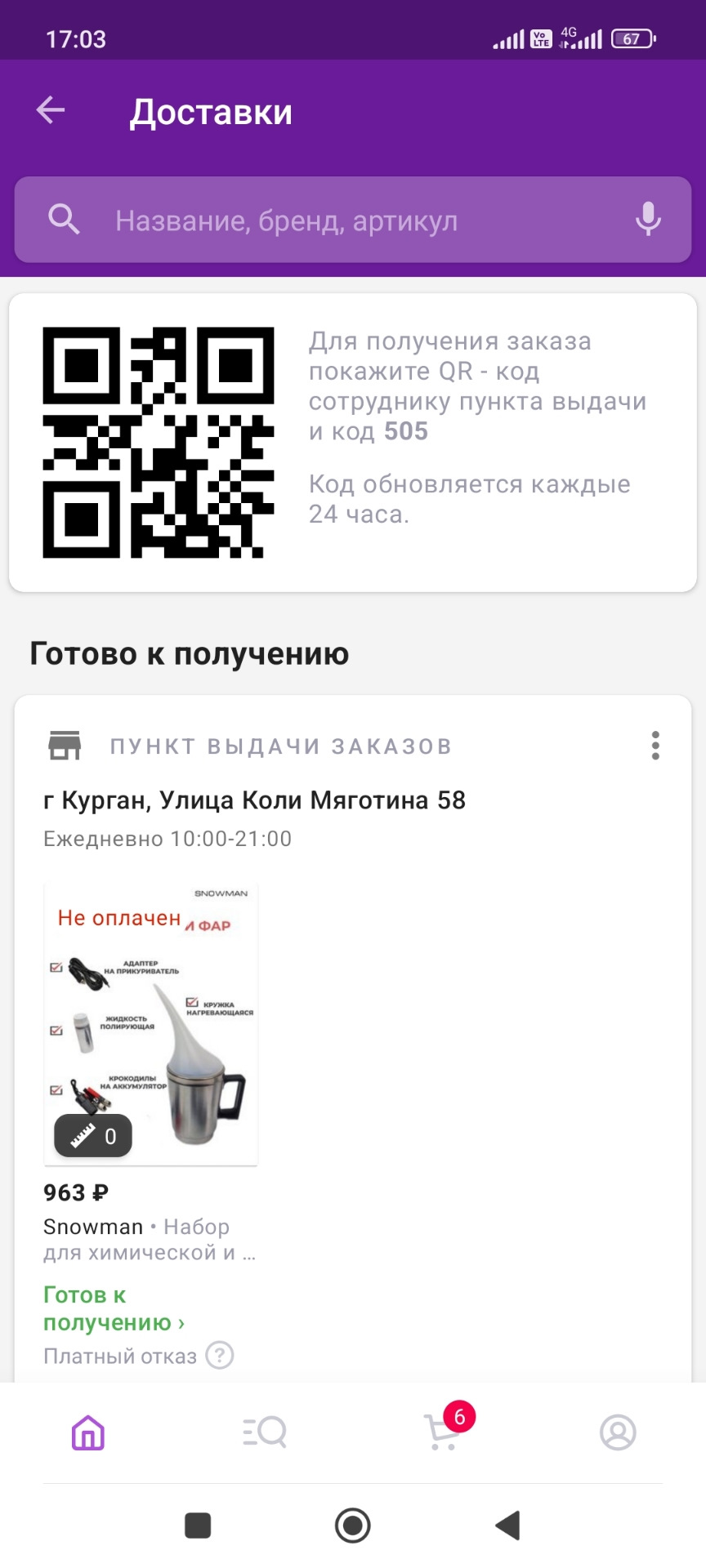The height and width of the screenshot is (1568, 706).
Task: Open the Snowman product image
Action: (151, 1024)
